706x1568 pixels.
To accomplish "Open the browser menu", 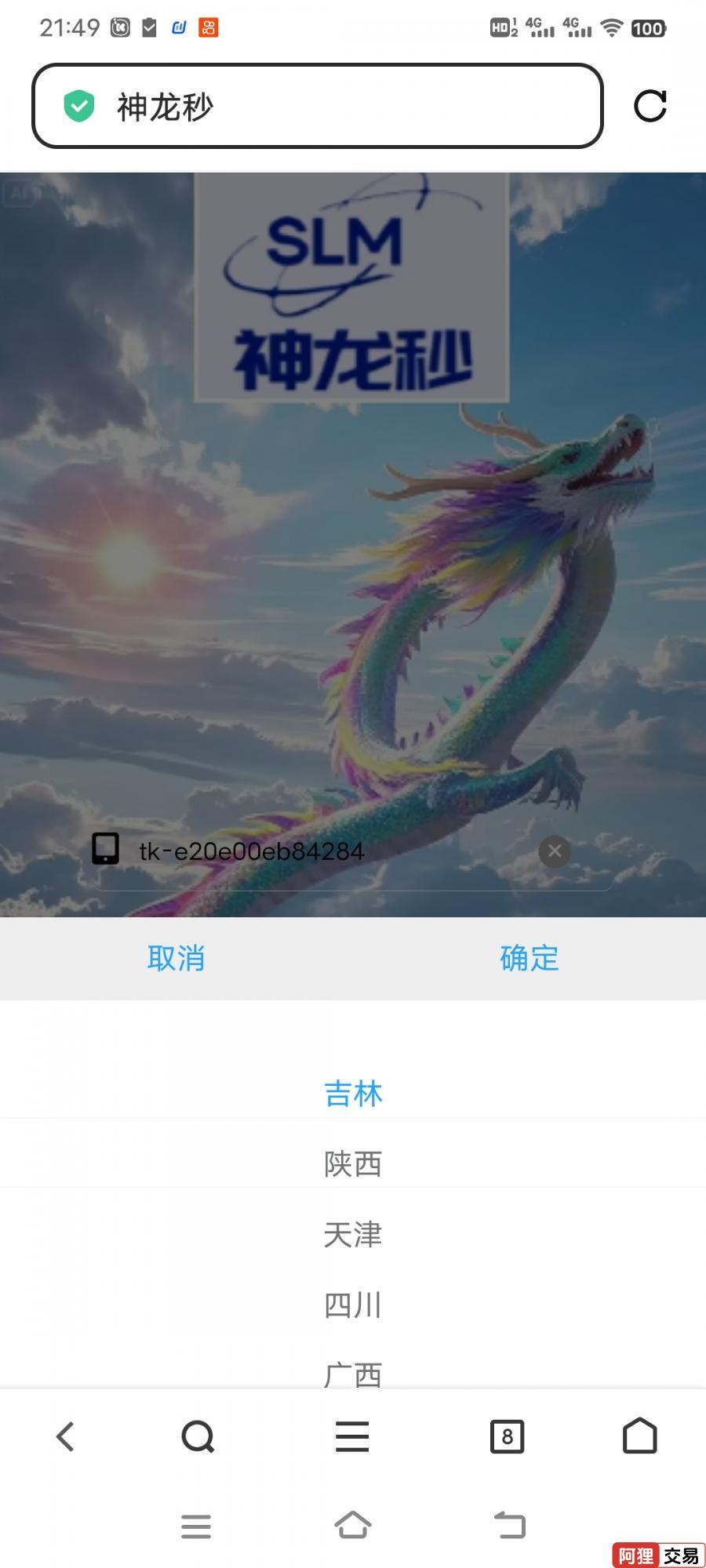I will 352,1436.
